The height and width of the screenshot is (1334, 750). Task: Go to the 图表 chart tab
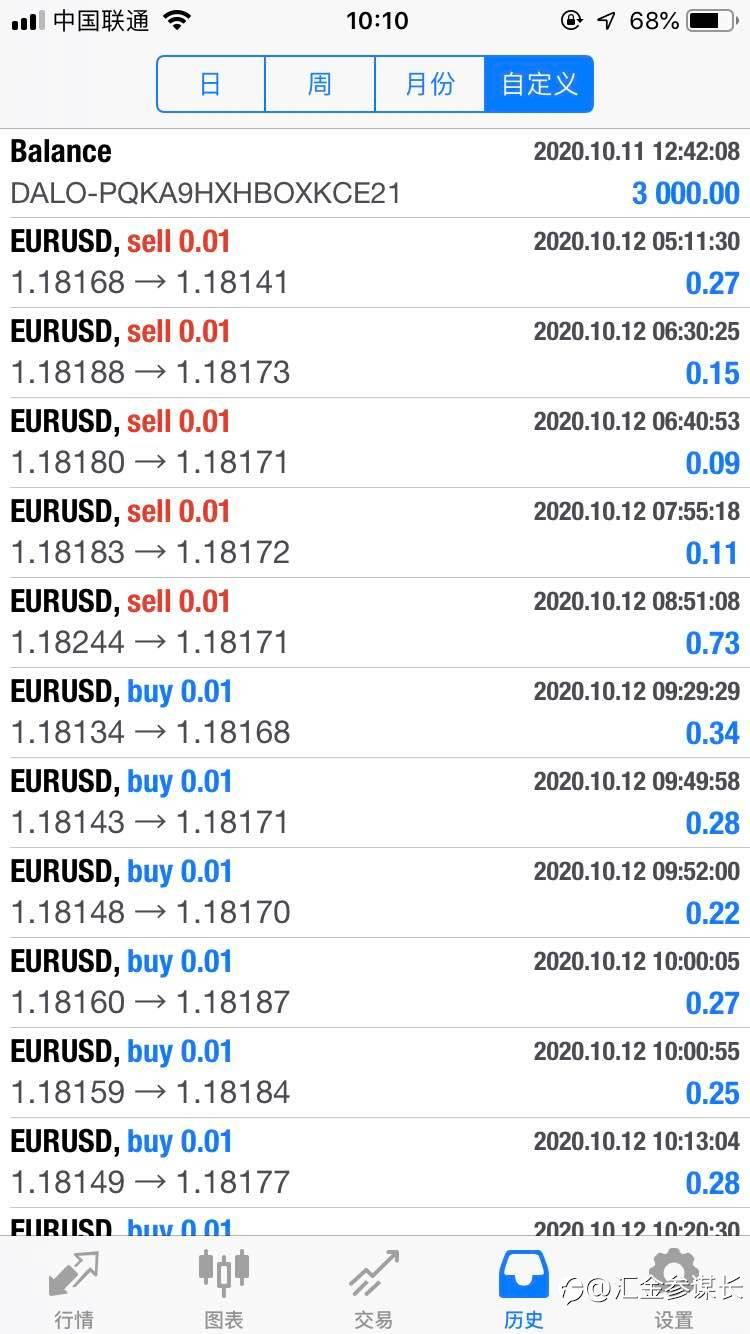tap(223, 1288)
